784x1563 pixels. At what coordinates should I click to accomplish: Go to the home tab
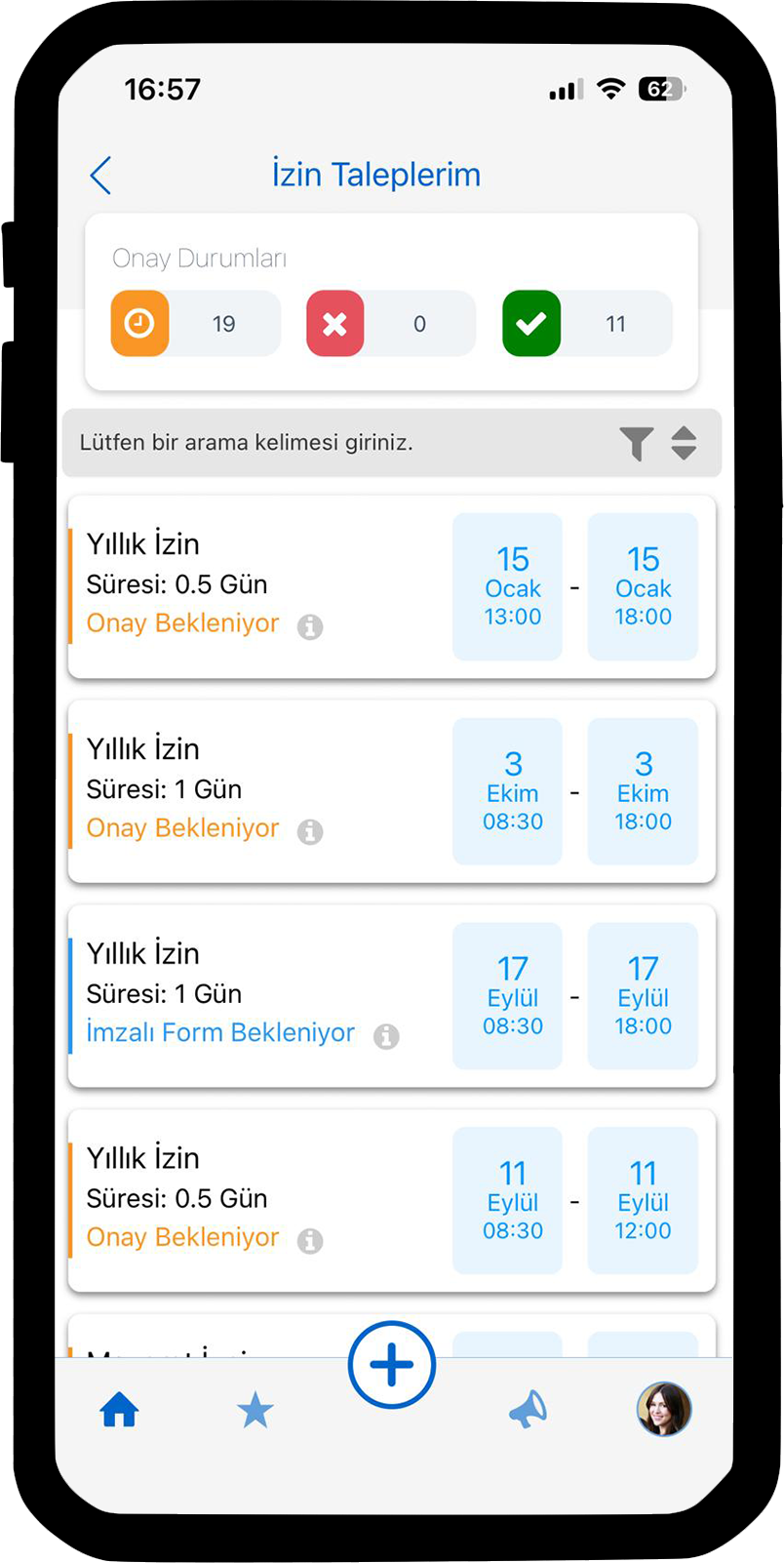coord(119,1411)
